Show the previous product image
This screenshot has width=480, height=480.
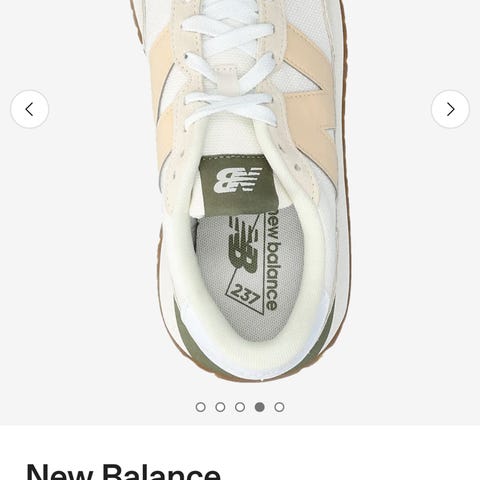point(30,109)
